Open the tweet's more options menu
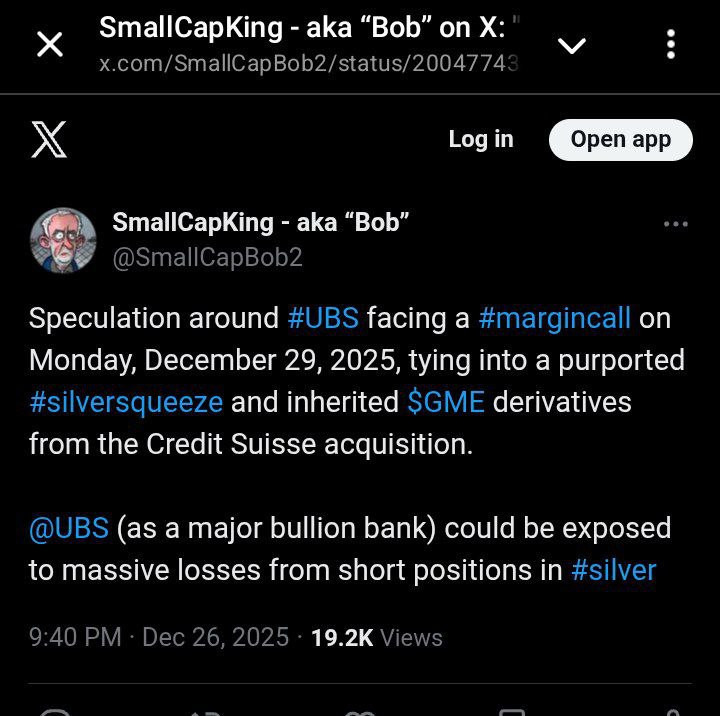The image size is (720, 716). pos(676,224)
